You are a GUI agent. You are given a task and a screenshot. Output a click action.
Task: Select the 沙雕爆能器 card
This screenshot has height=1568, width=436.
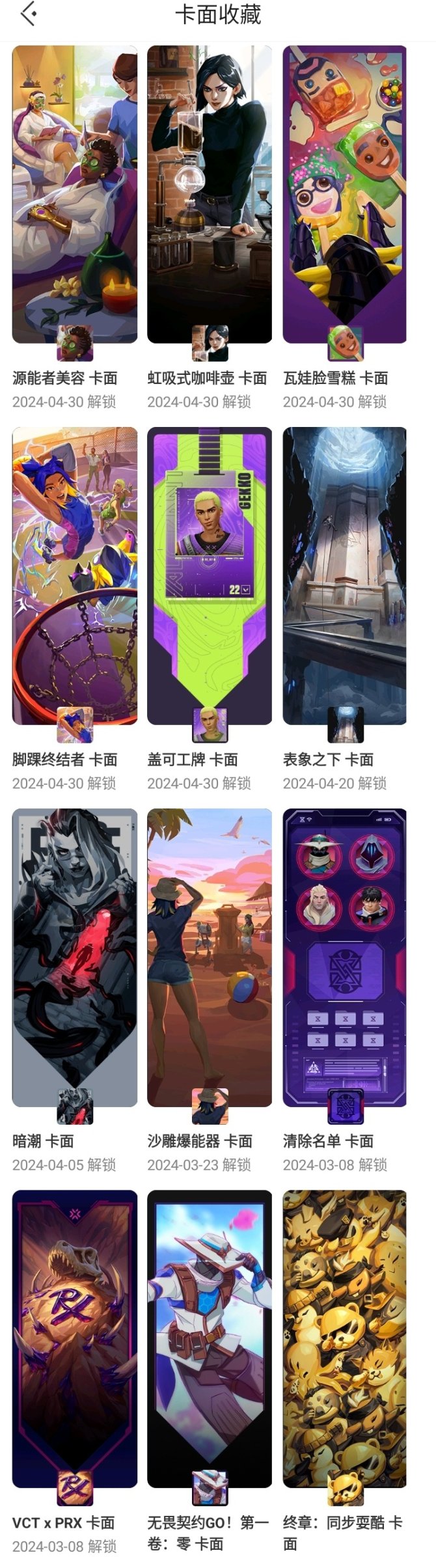pos(209,957)
